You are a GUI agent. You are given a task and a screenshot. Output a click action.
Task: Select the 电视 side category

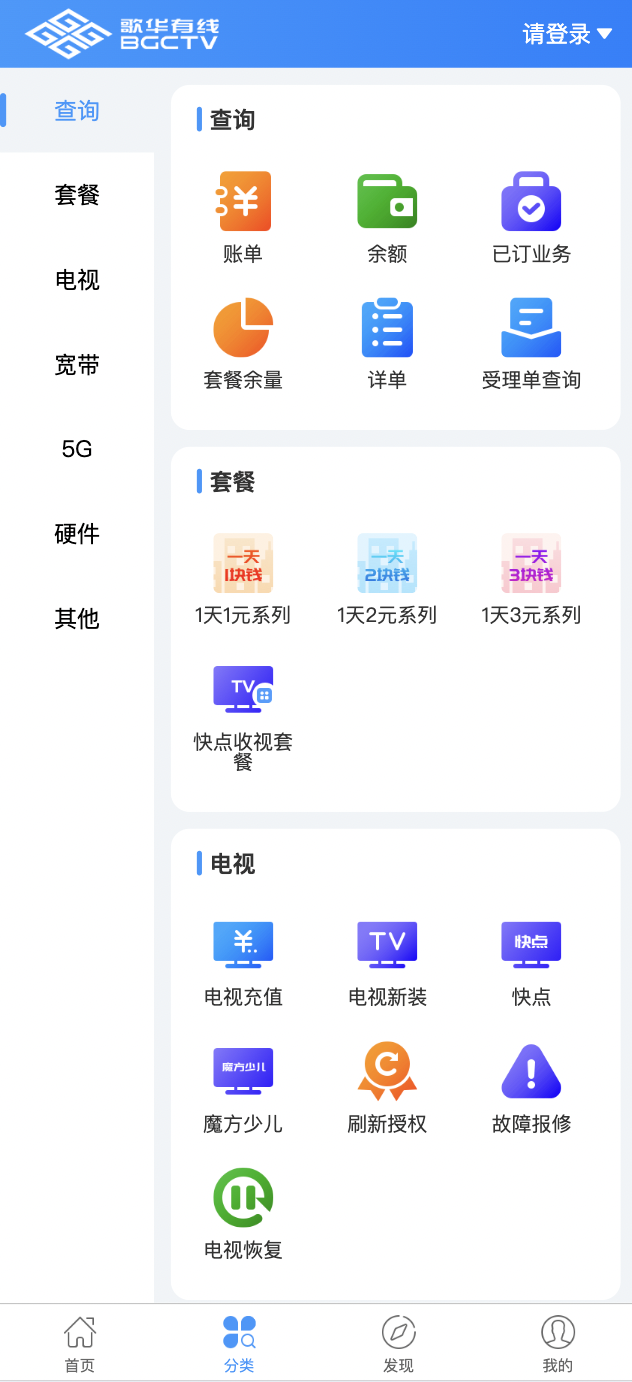[77, 280]
